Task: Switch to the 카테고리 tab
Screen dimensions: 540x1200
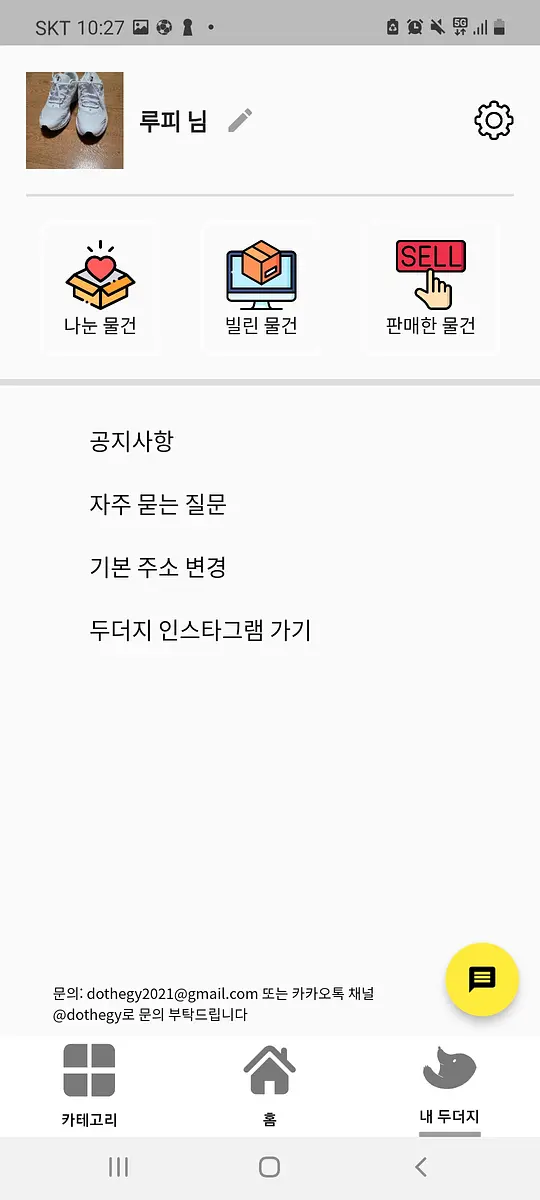Action: coord(89,1085)
